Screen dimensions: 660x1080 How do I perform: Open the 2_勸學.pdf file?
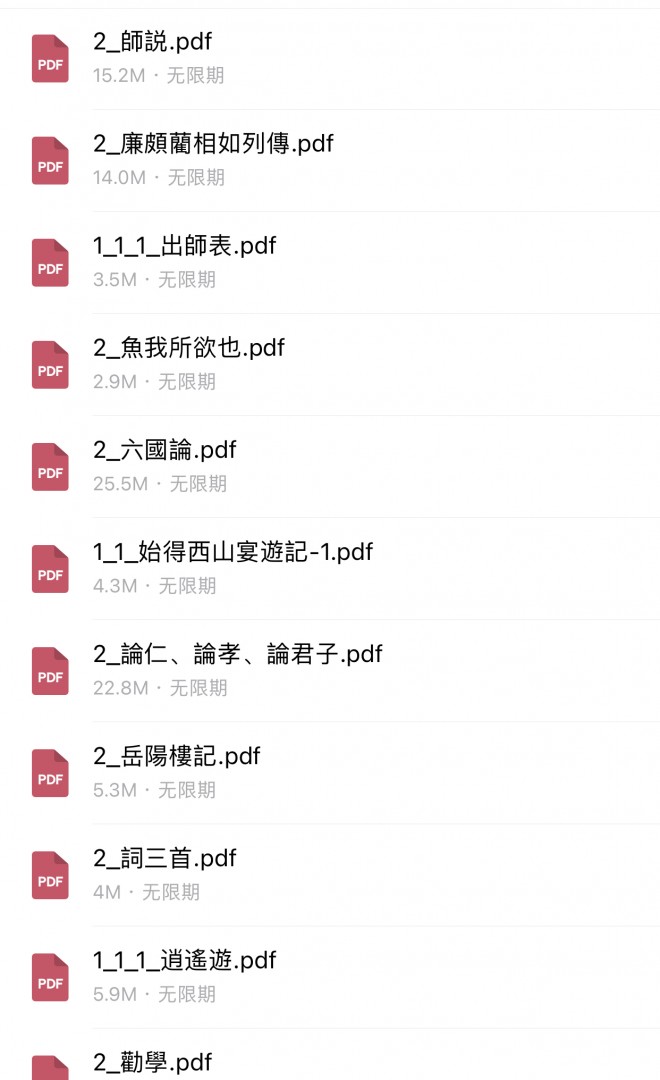(x=330, y=1055)
